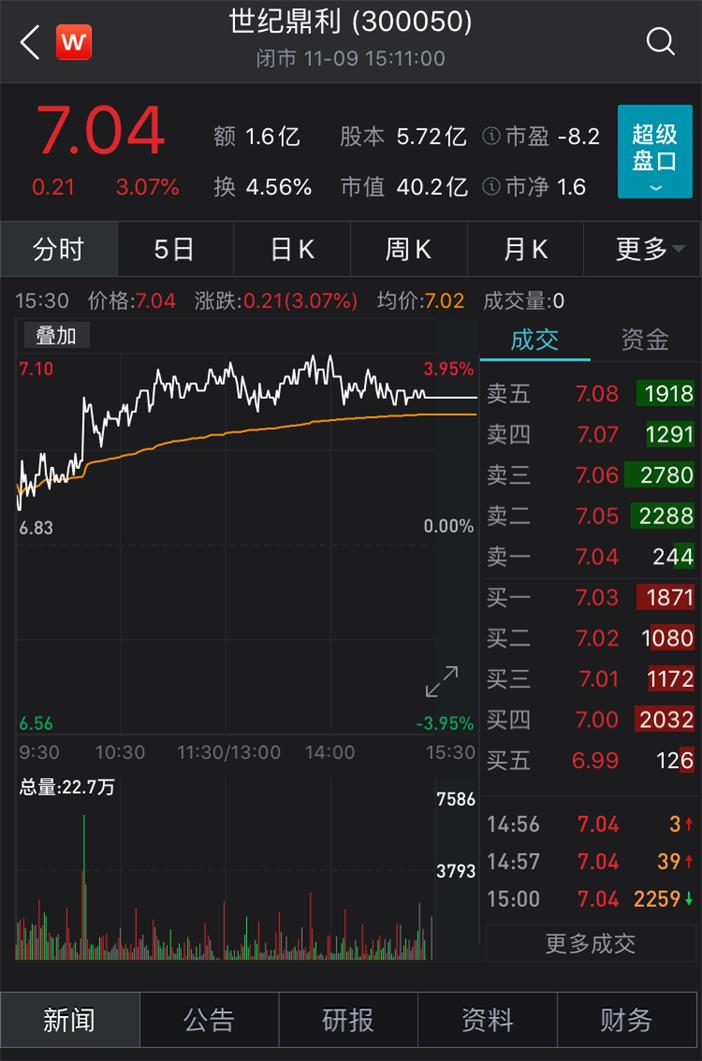Image resolution: width=702 pixels, height=1061 pixels.
Task: Select the 成交 tab
Action: click(x=534, y=340)
